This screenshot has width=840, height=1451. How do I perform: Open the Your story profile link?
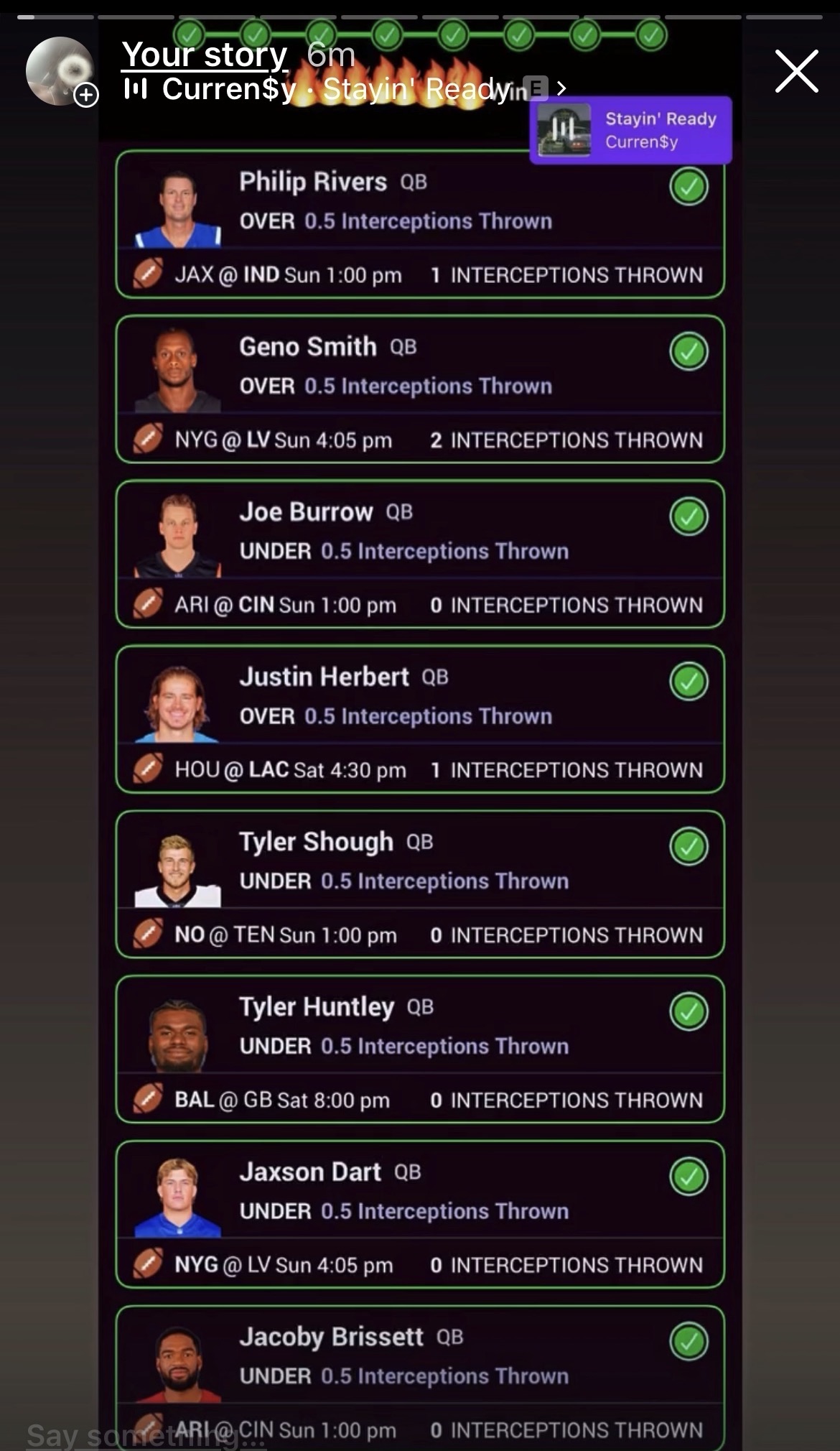pyautogui.click(x=205, y=55)
